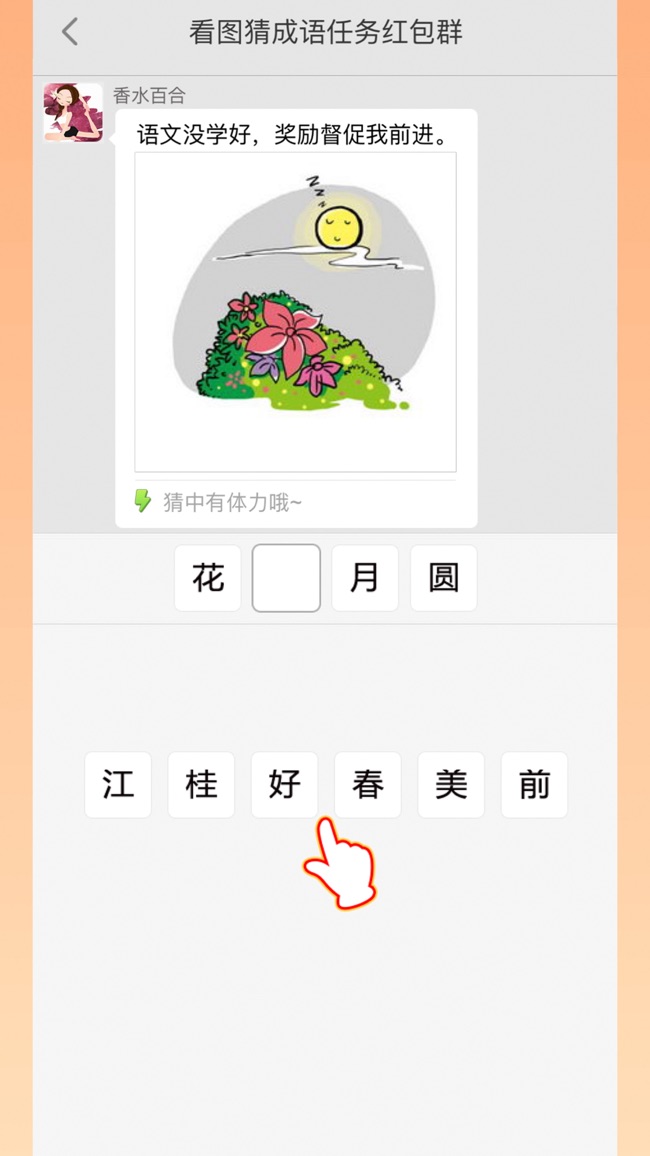
Task: Select the character 美
Action: [451, 785]
